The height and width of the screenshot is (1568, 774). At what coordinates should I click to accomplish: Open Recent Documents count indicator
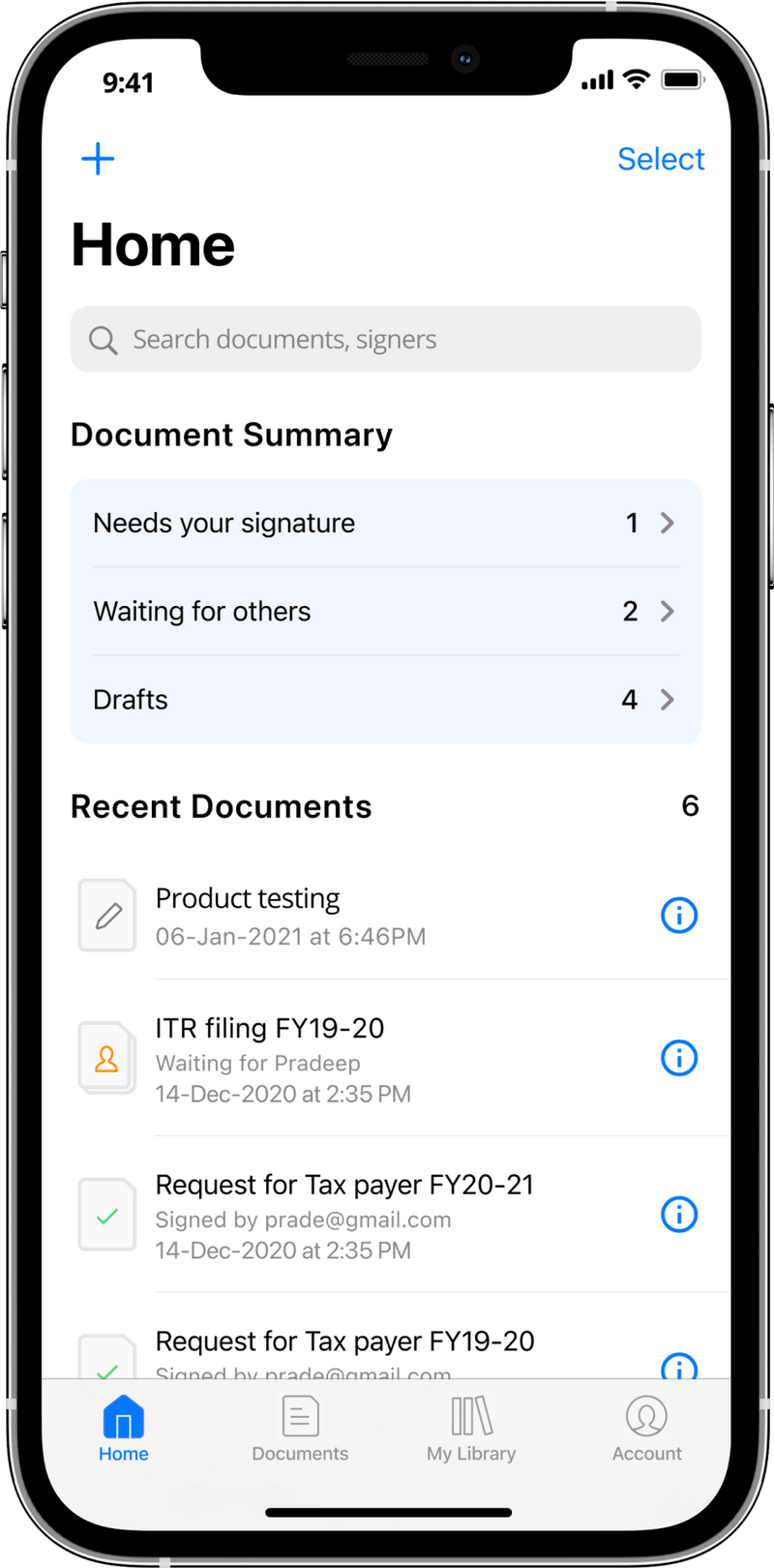690,805
